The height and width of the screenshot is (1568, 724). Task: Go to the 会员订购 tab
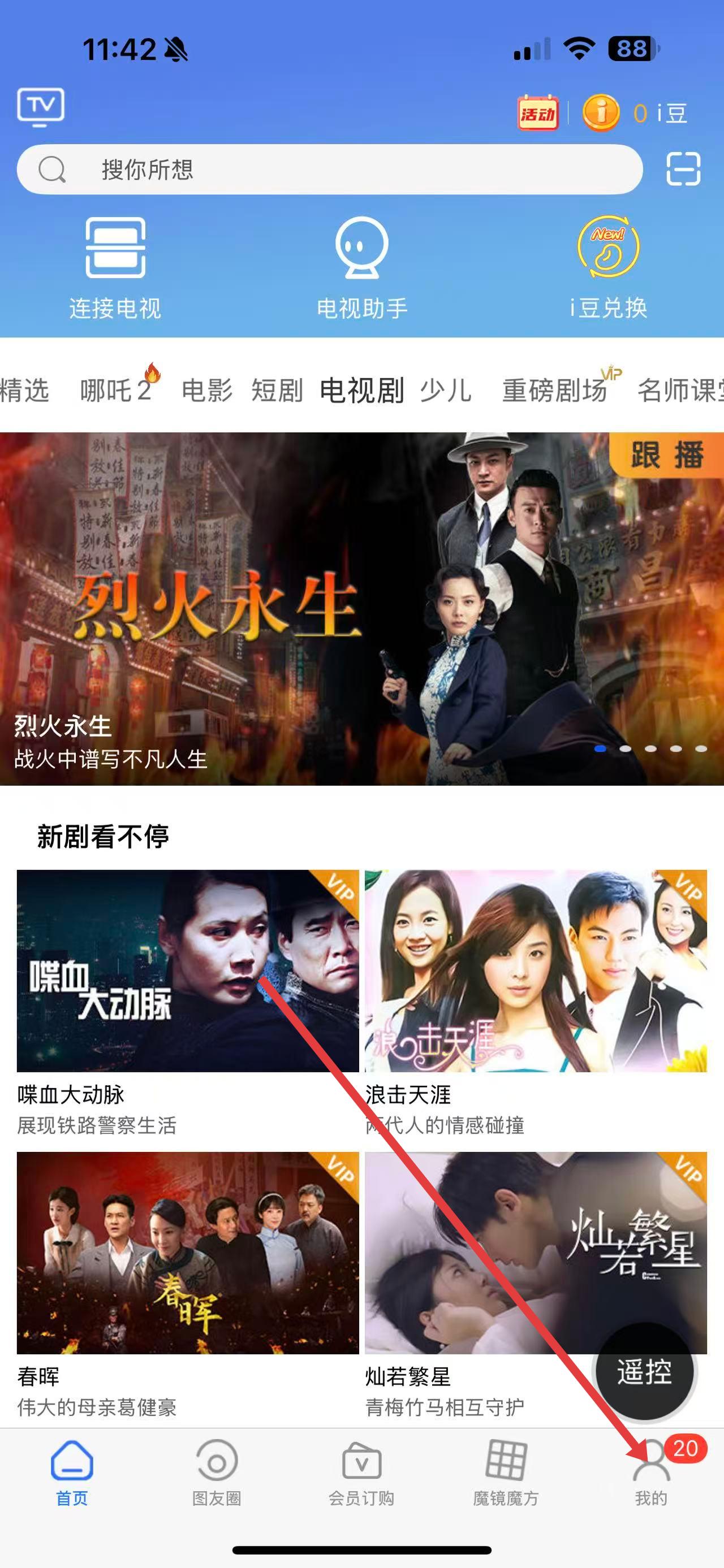(361, 1473)
